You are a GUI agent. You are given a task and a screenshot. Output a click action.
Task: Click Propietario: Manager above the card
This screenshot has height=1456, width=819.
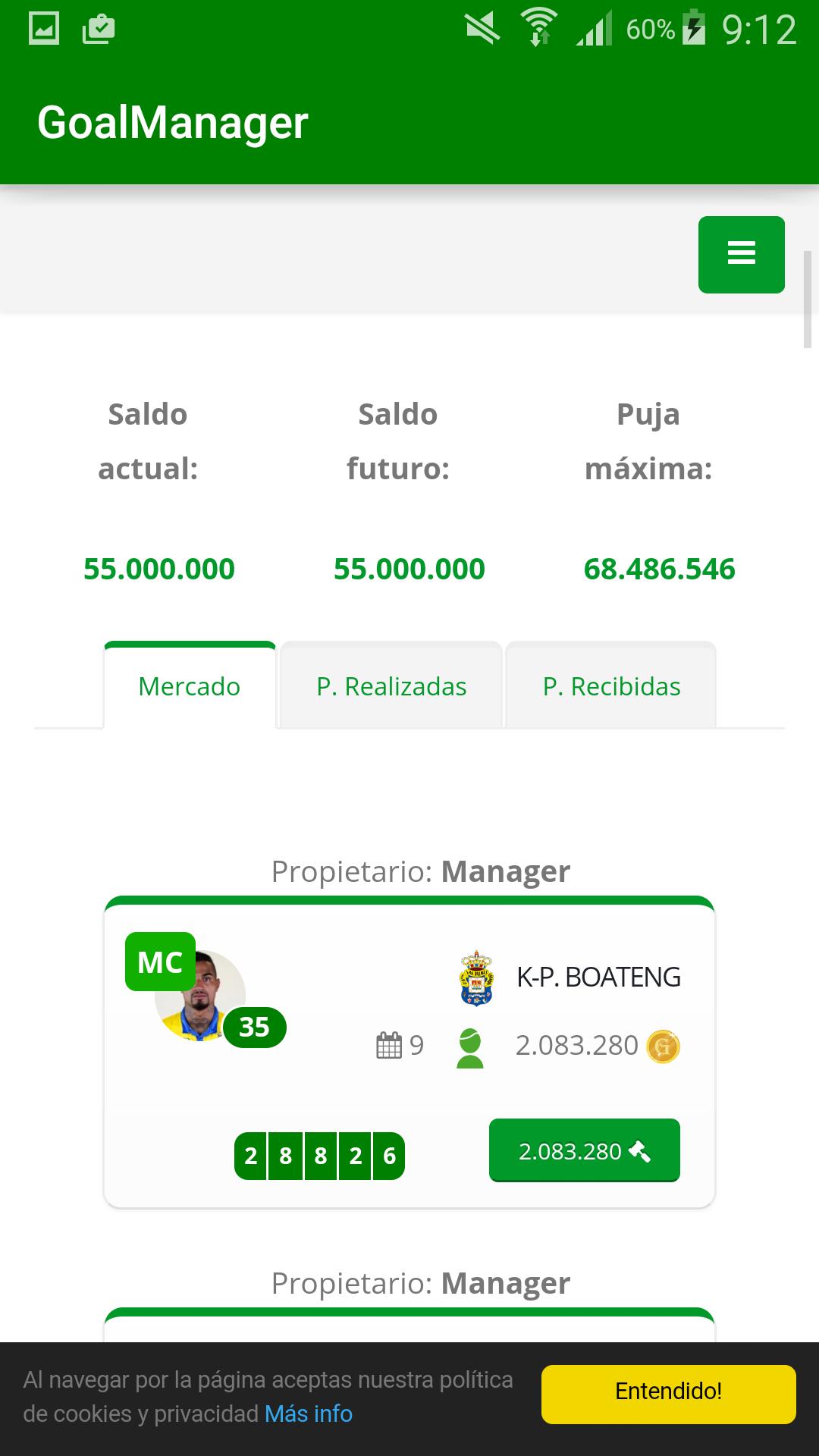coord(420,871)
